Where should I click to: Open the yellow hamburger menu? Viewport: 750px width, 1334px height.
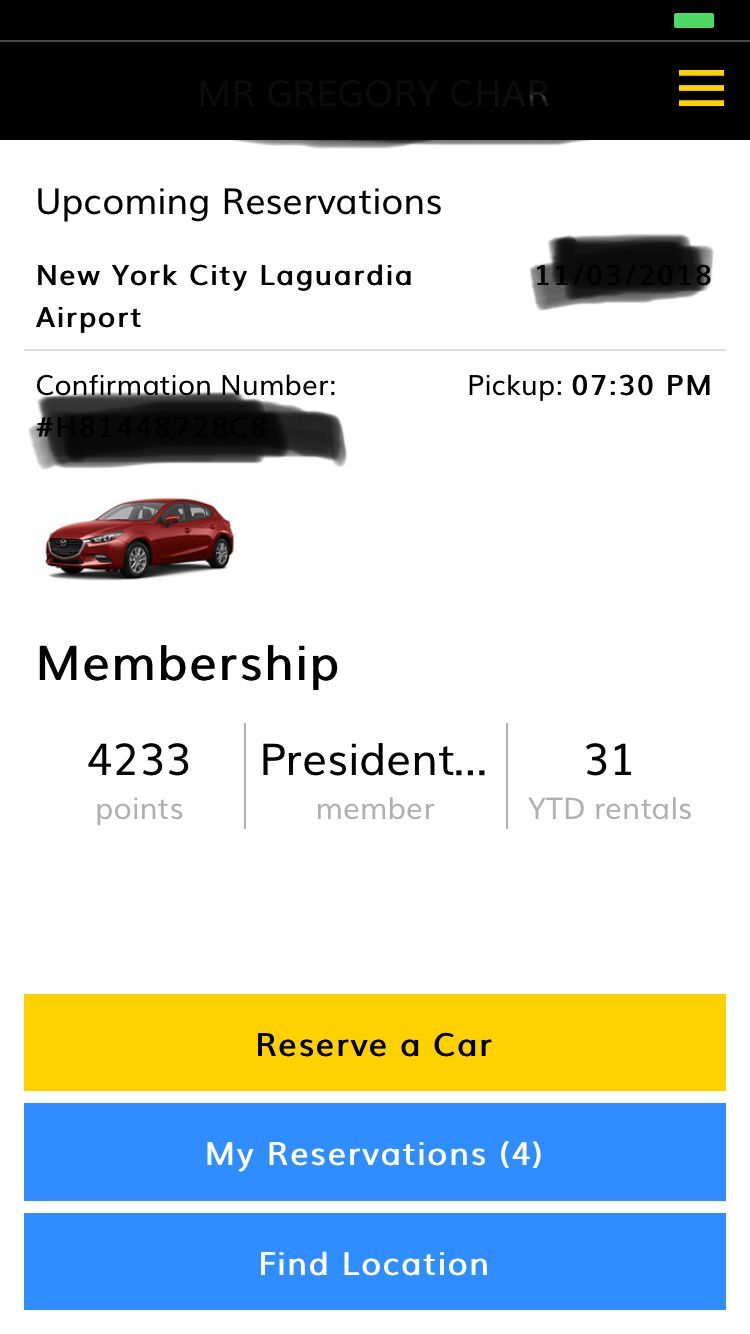tap(701, 89)
